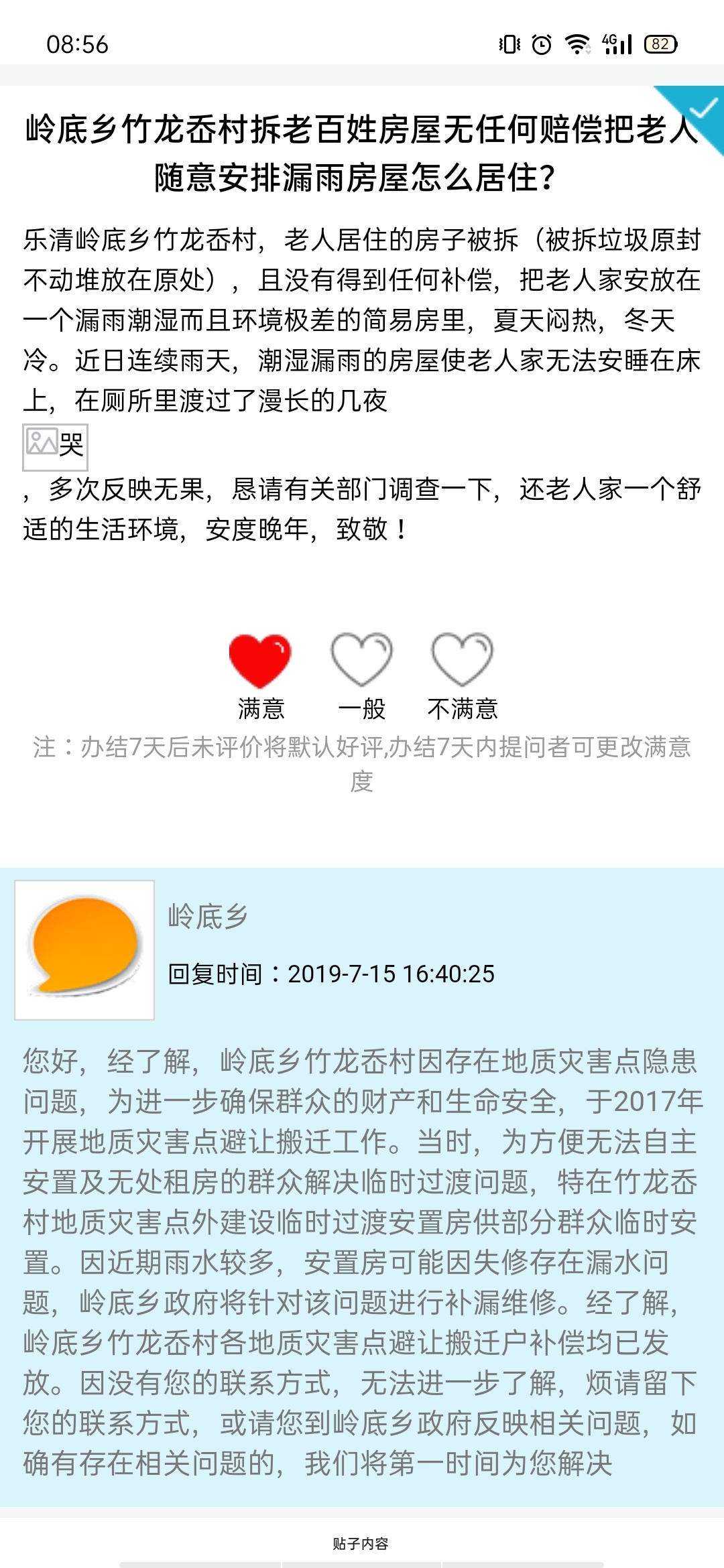Choose the 不满意 heart rating
This screenshot has height=1568, width=724.
(x=463, y=659)
